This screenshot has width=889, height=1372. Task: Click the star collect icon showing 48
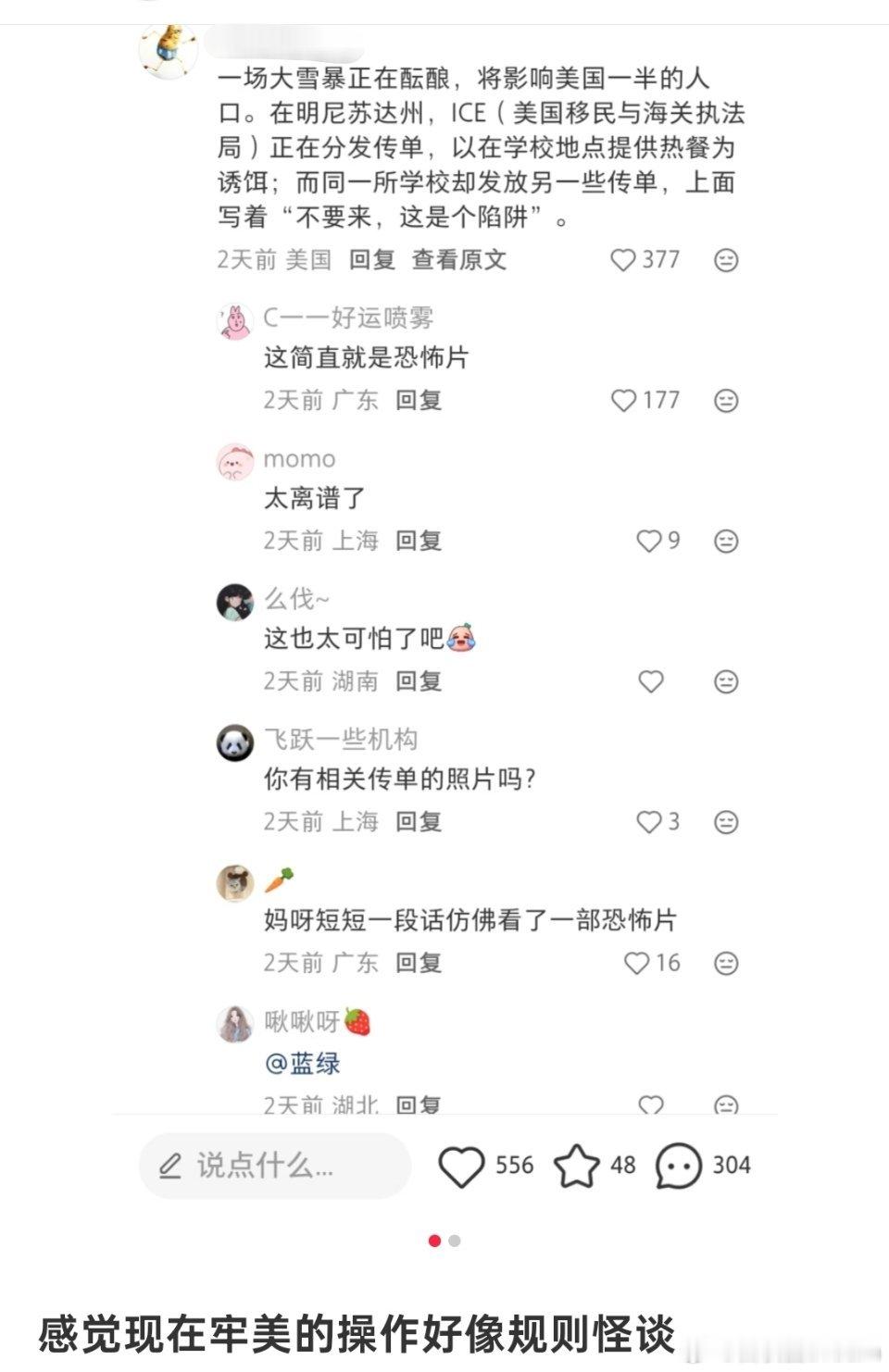click(576, 1165)
